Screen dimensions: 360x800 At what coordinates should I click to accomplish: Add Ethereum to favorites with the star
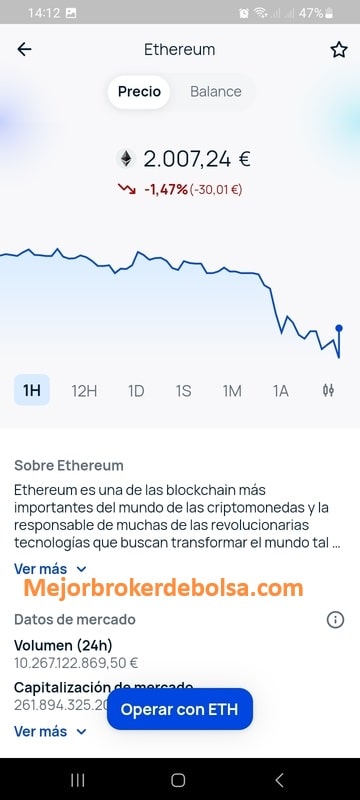point(339,49)
